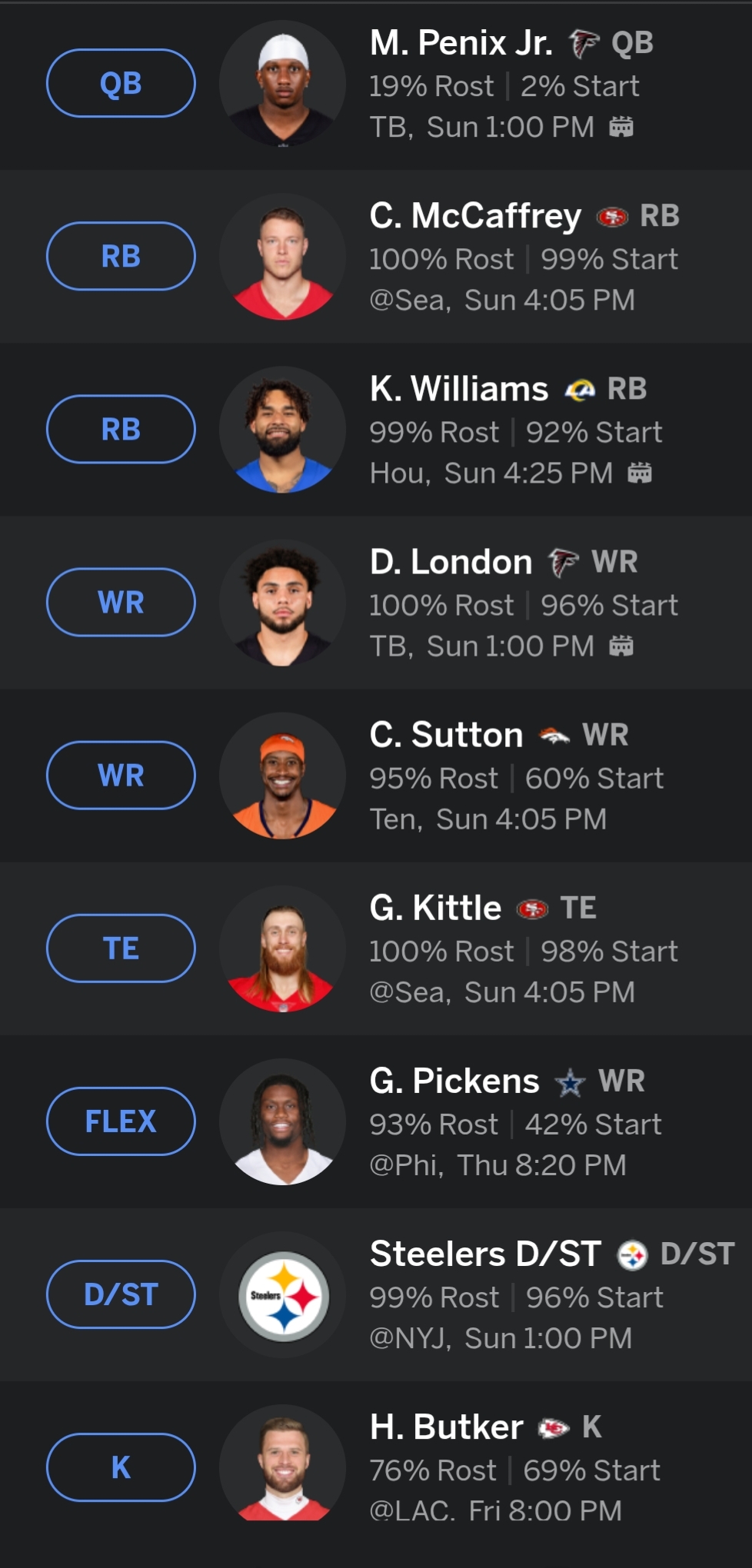This screenshot has height=1568, width=752.
Task: Open M. Penix Jr. player details
Action: (x=461, y=44)
